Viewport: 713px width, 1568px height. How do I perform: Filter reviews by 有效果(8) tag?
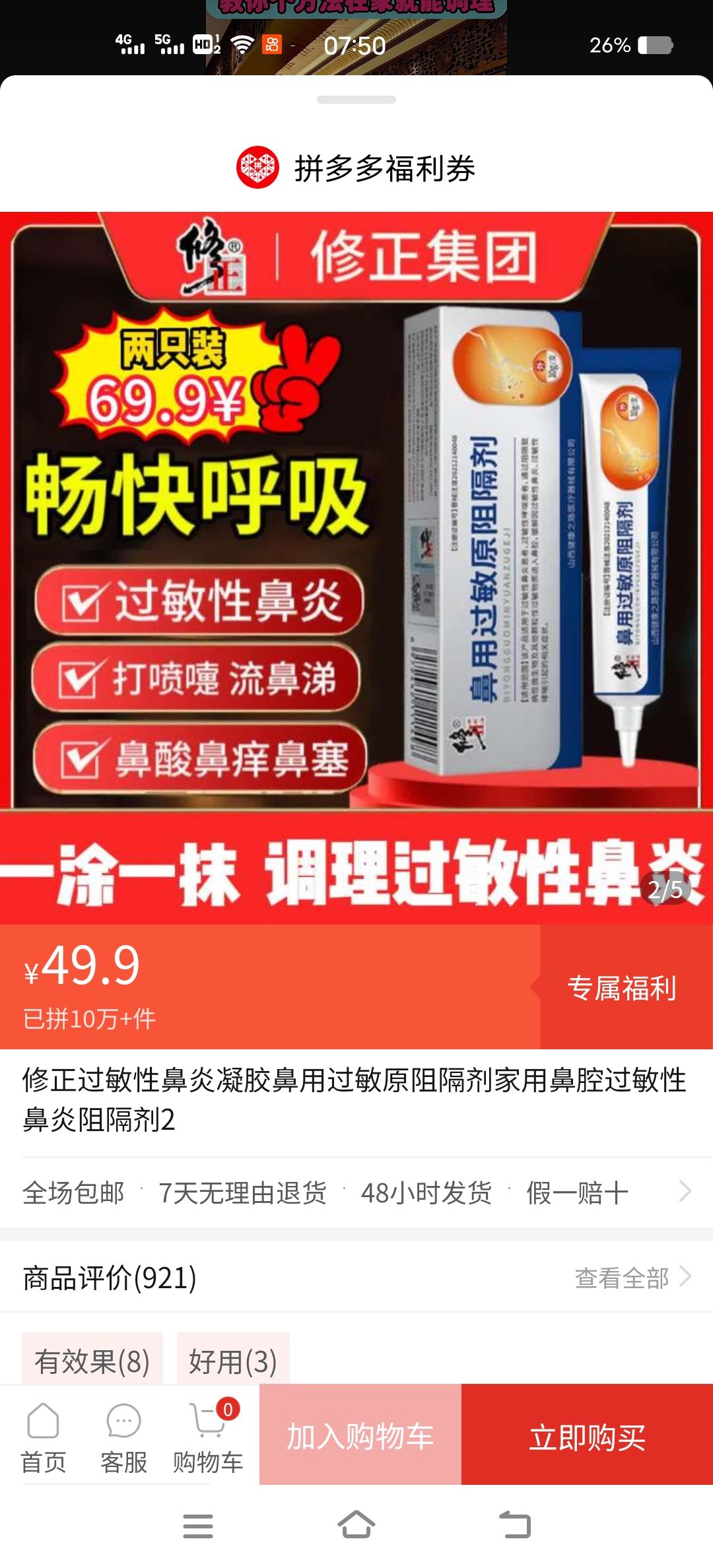click(x=92, y=1360)
